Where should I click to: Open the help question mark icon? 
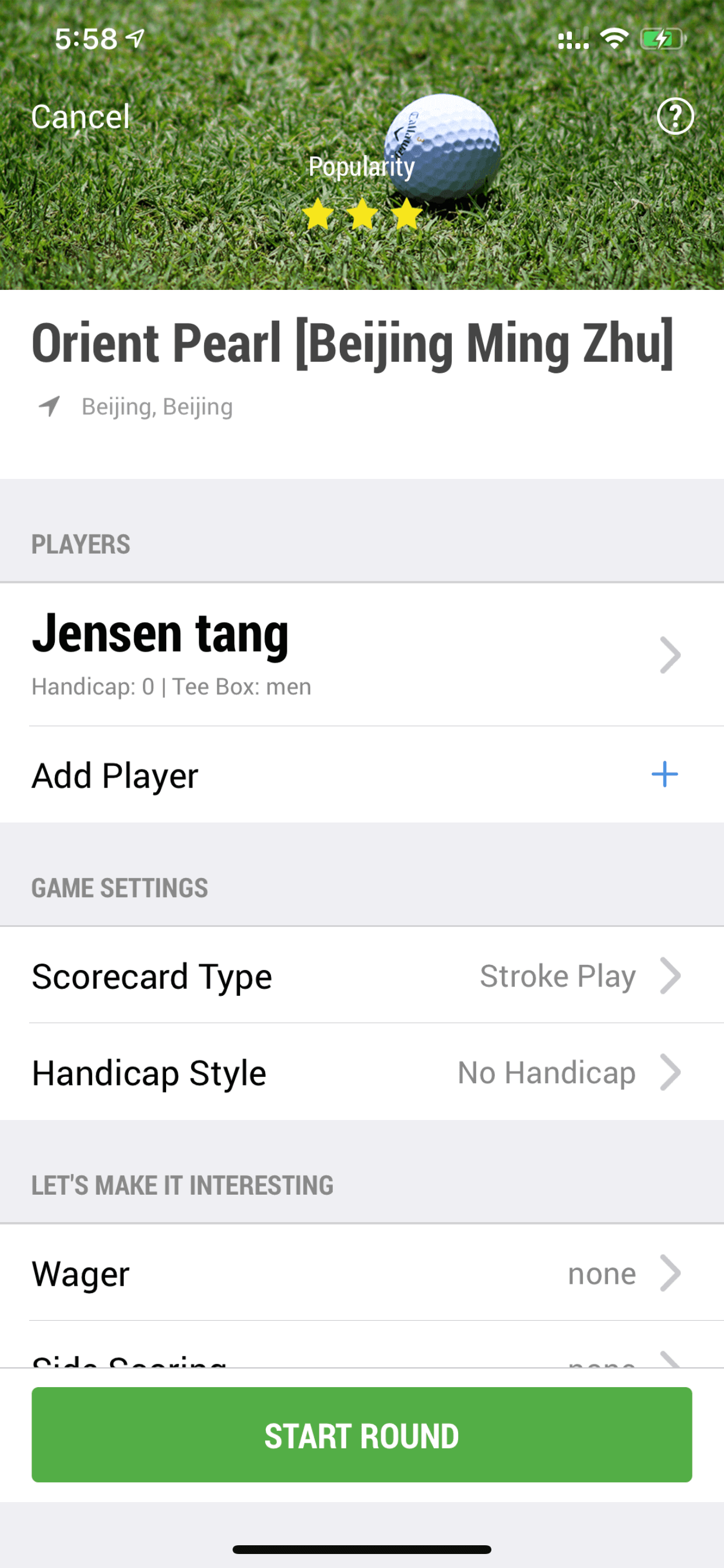coord(676,116)
